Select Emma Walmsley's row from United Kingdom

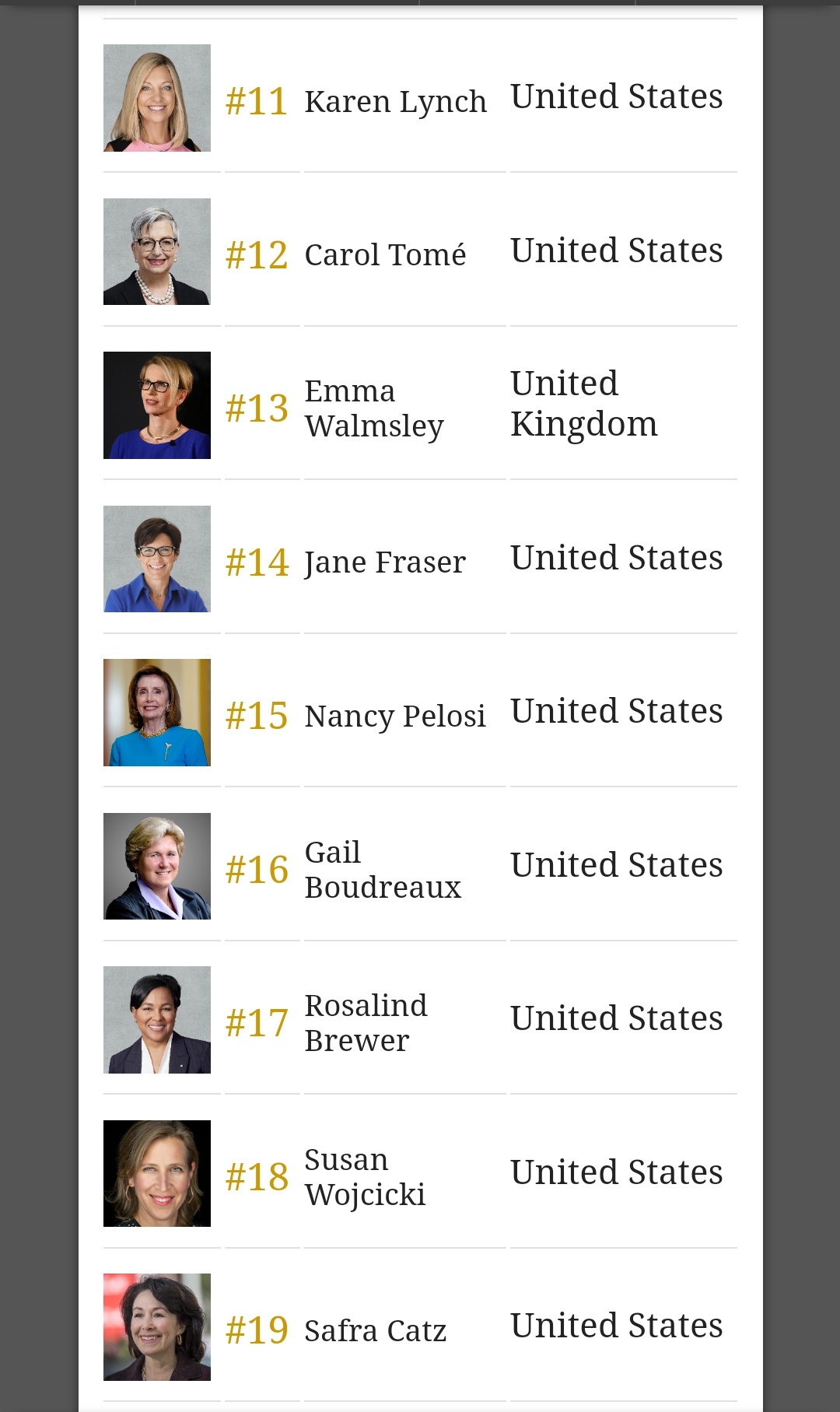374,408
